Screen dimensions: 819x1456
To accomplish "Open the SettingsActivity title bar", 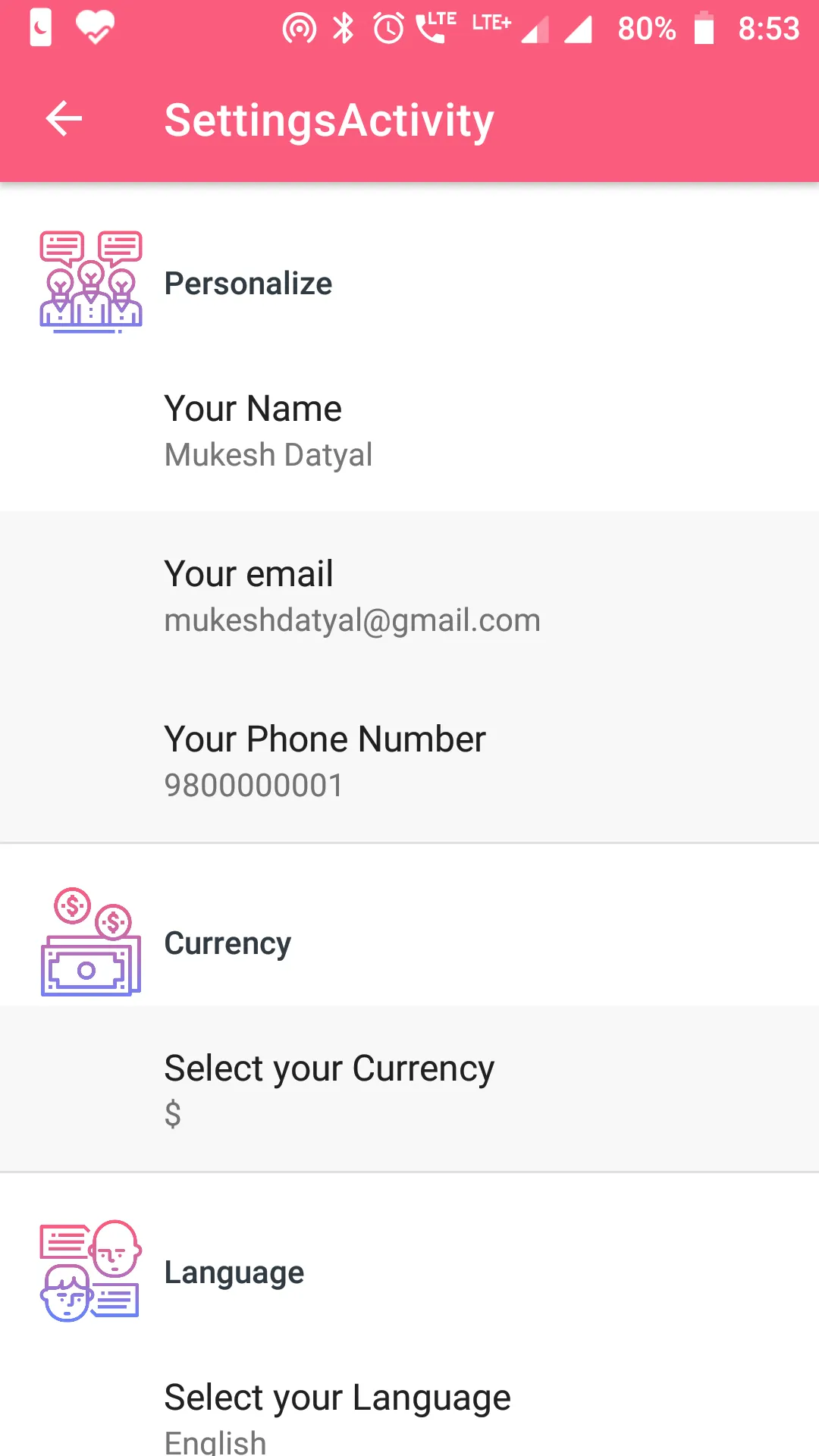I will pos(329,119).
